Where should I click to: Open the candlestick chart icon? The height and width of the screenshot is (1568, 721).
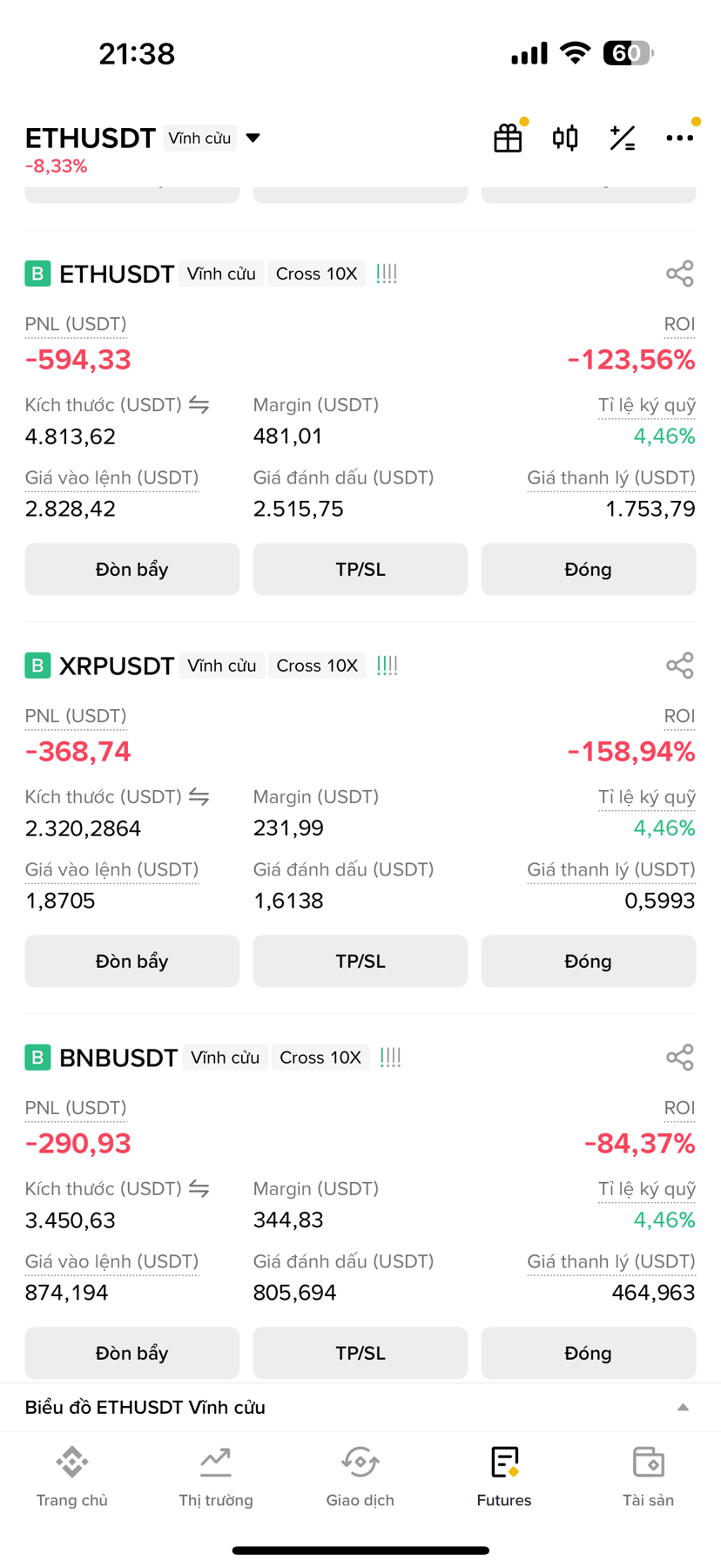pyautogui.click(x=565, y=138)
